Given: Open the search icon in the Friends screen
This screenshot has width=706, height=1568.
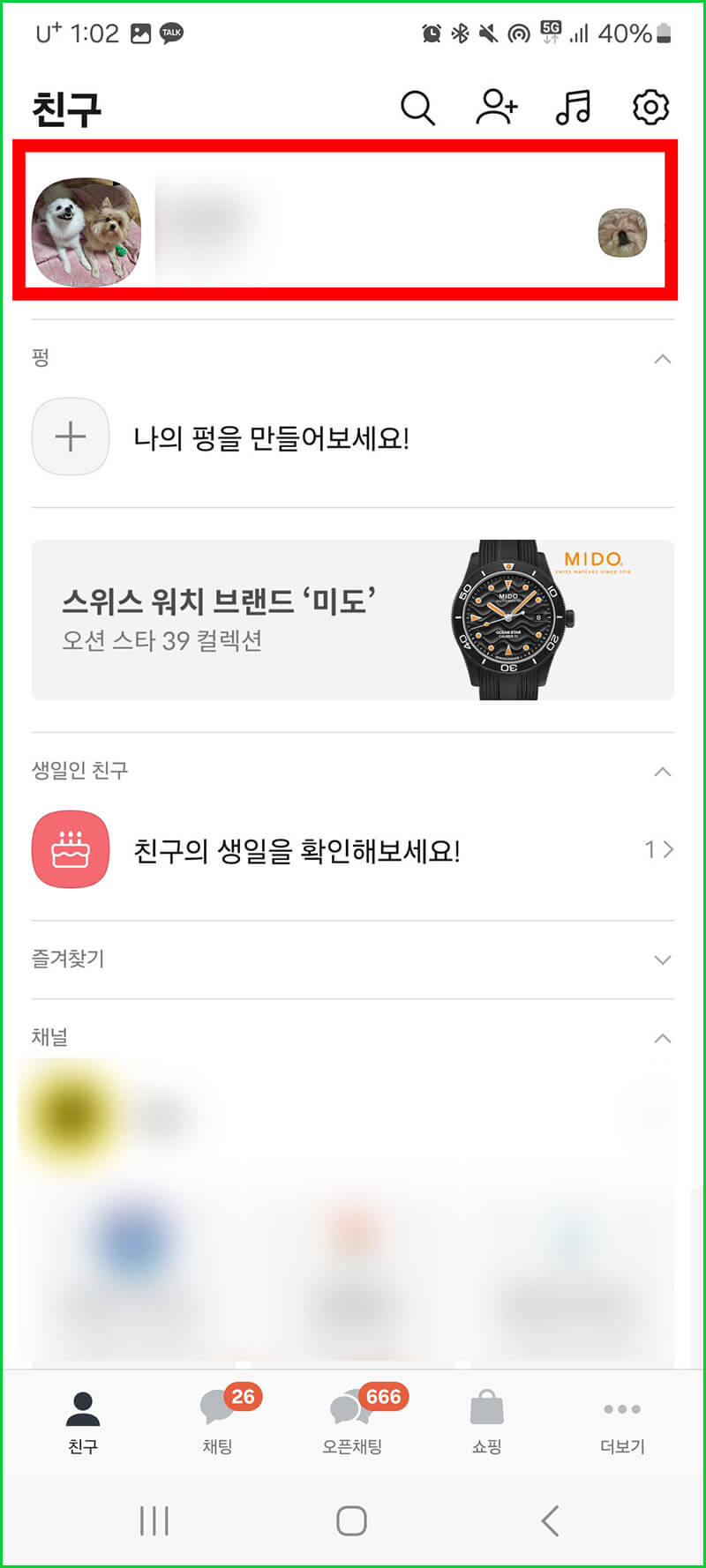Looking at the screenshot, I should (x=417, y=108).
